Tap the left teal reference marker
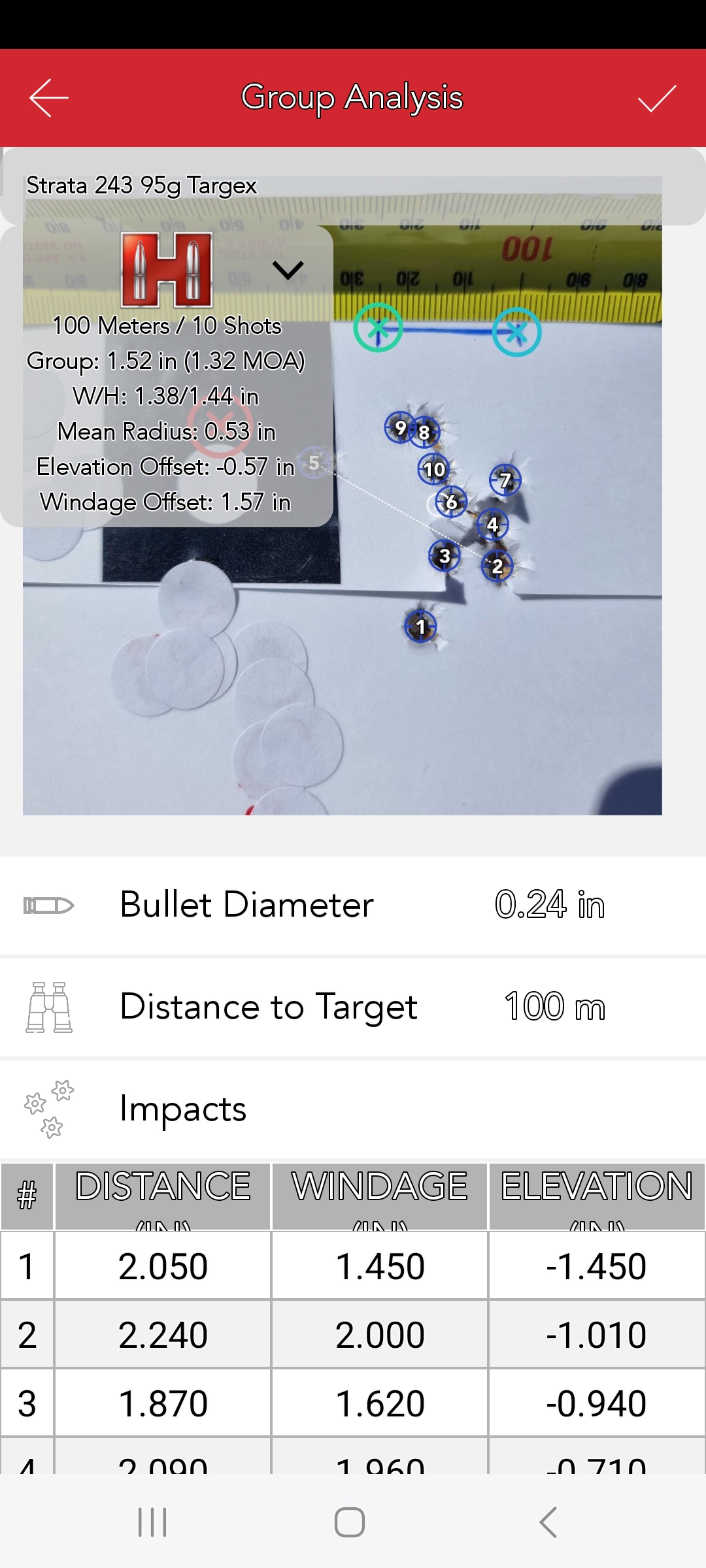The height and width of the screenshot is (1568, 706). pos(378,328)
